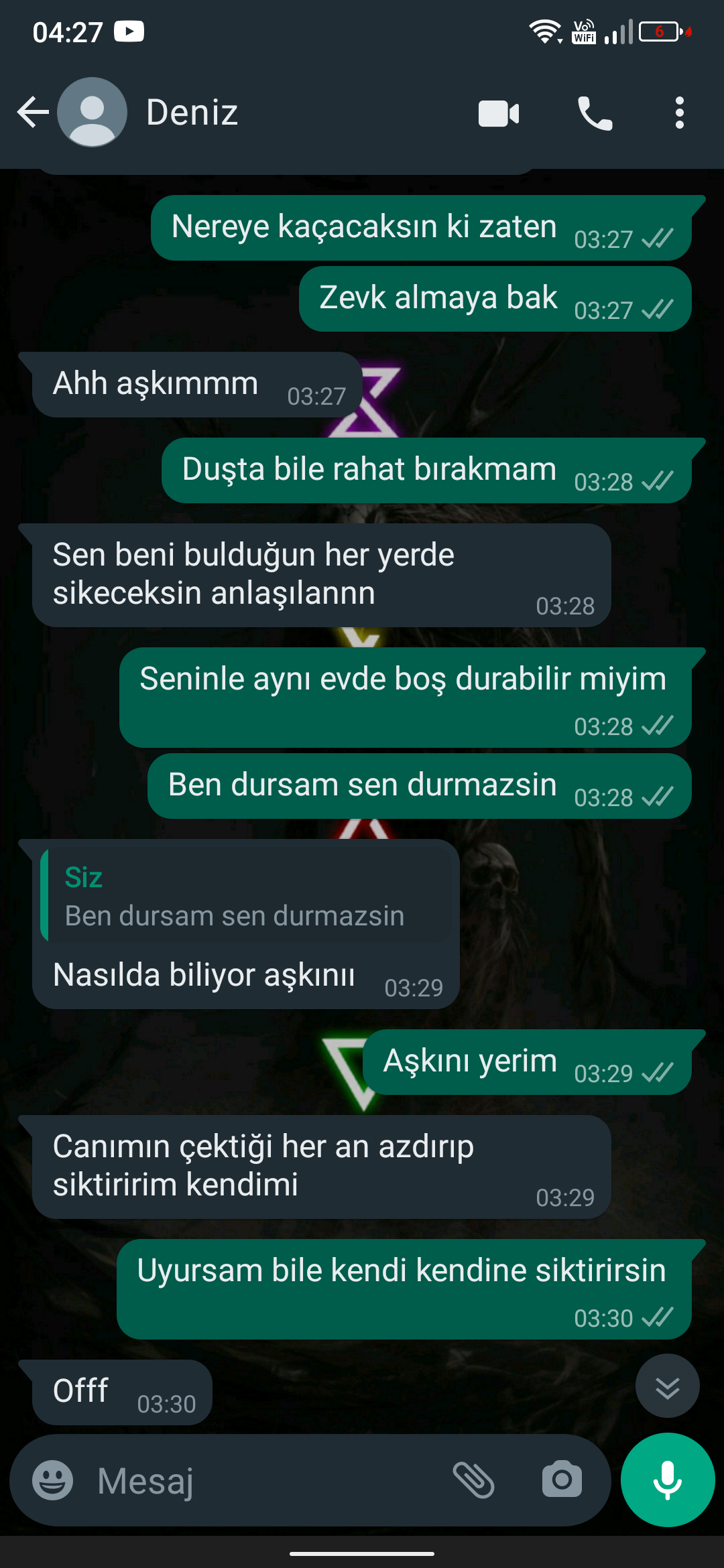Image resolution: width=724 pixels, height=1568 pixels.
Task: Focus the Mesaj text field
Action: tap(268, 1480)
